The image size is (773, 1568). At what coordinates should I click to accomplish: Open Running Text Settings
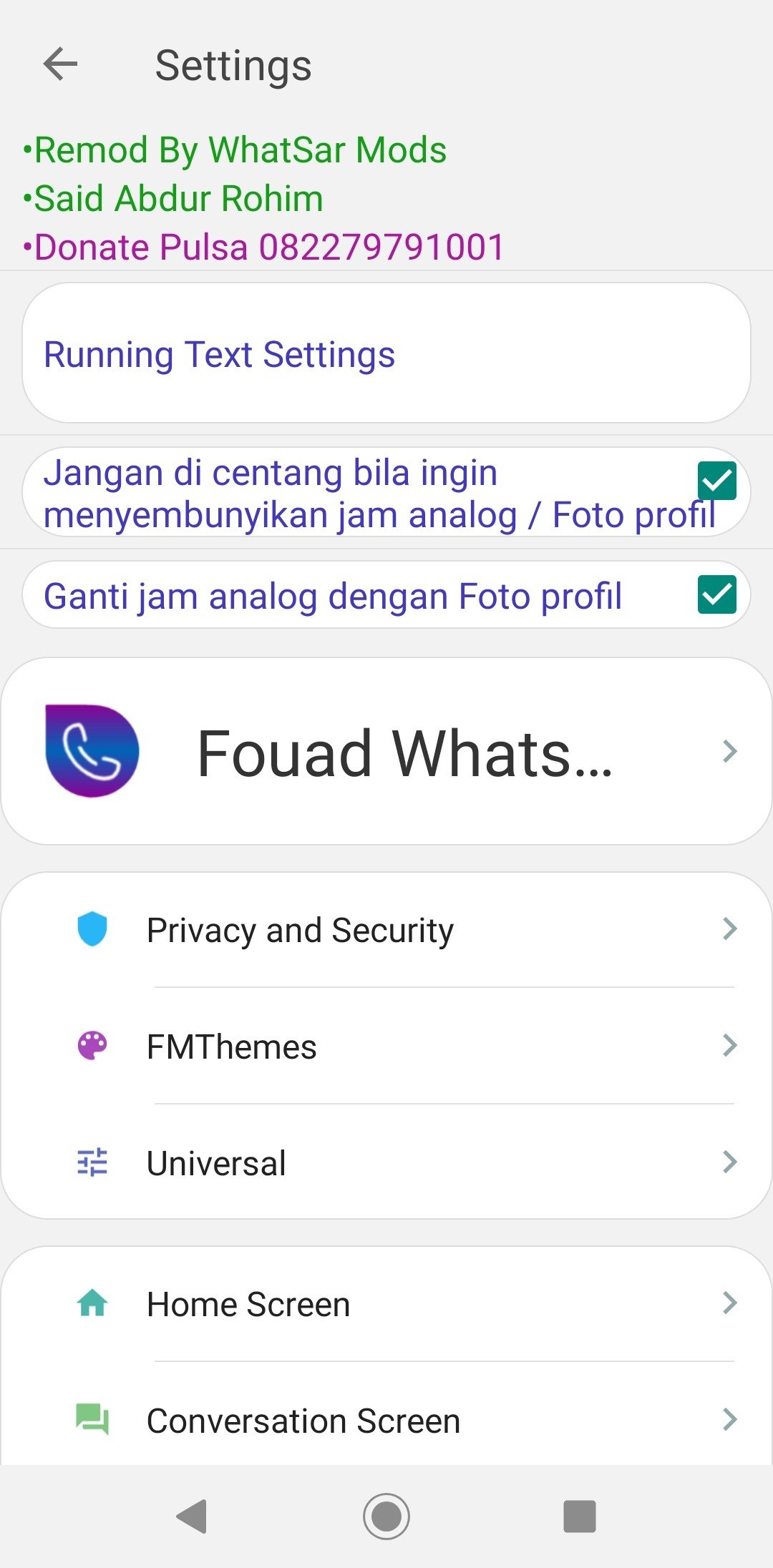coord(386,353)
